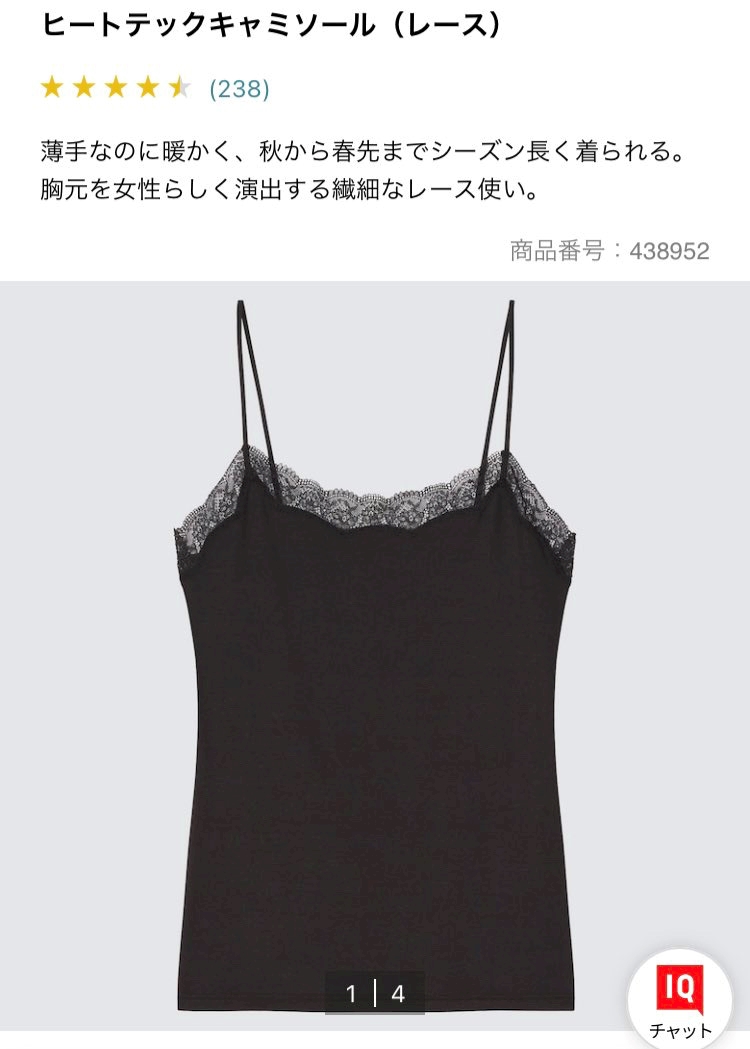Open the 238 customer reviews link

239,89
